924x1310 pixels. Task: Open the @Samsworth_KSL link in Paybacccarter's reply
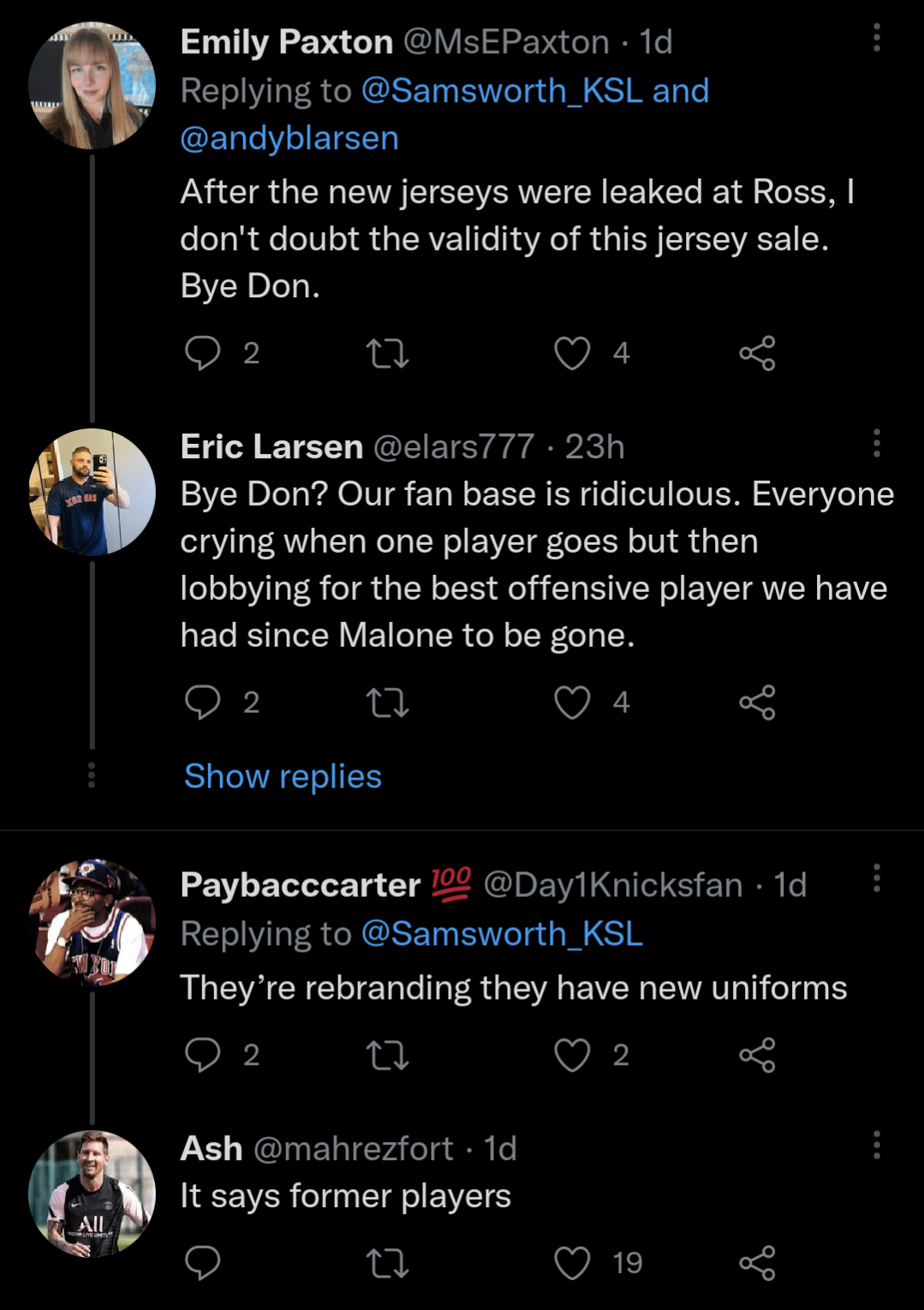point(502,933)
